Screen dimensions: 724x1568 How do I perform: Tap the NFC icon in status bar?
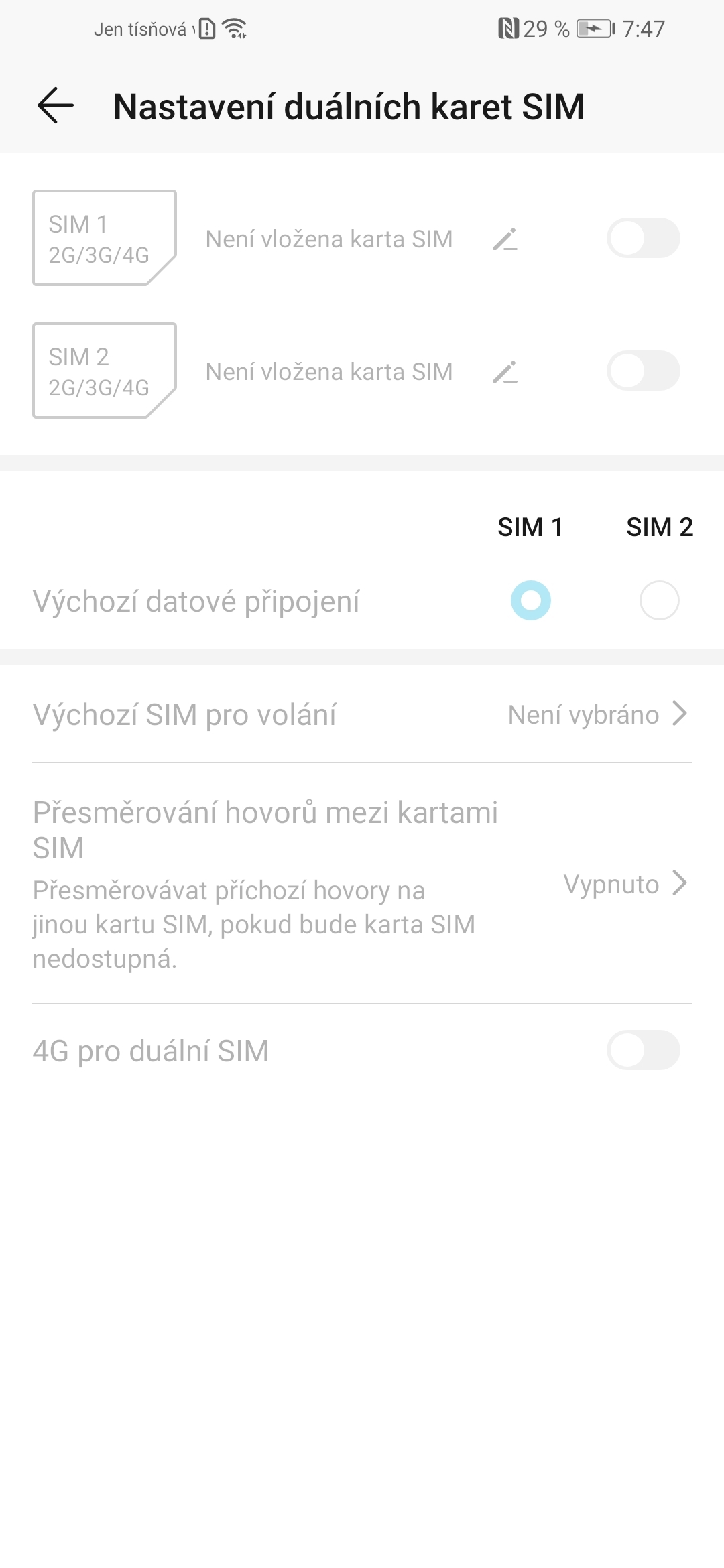coord(509,28)
